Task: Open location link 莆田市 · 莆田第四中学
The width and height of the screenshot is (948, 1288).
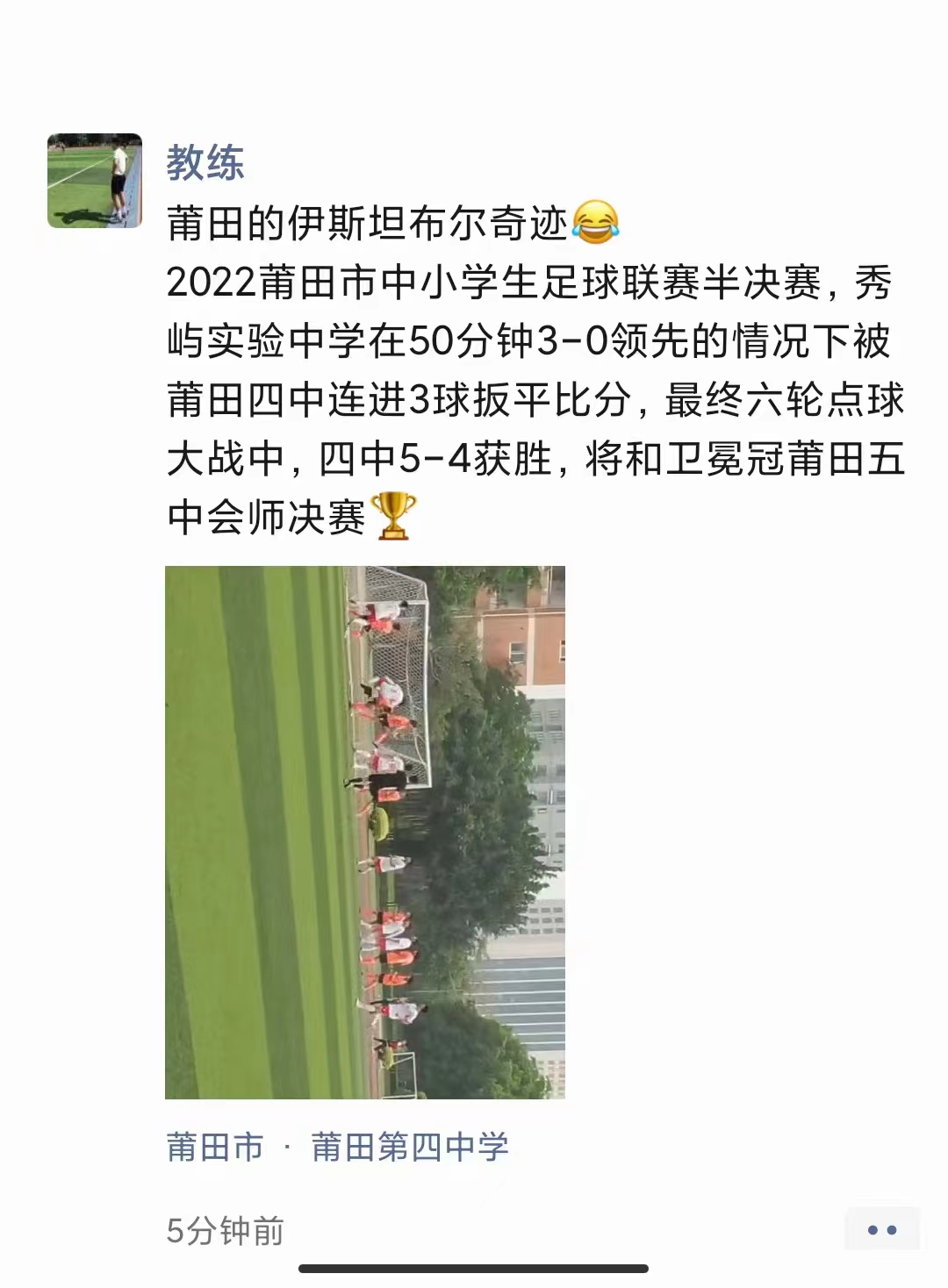Action: pos(338,1147)
